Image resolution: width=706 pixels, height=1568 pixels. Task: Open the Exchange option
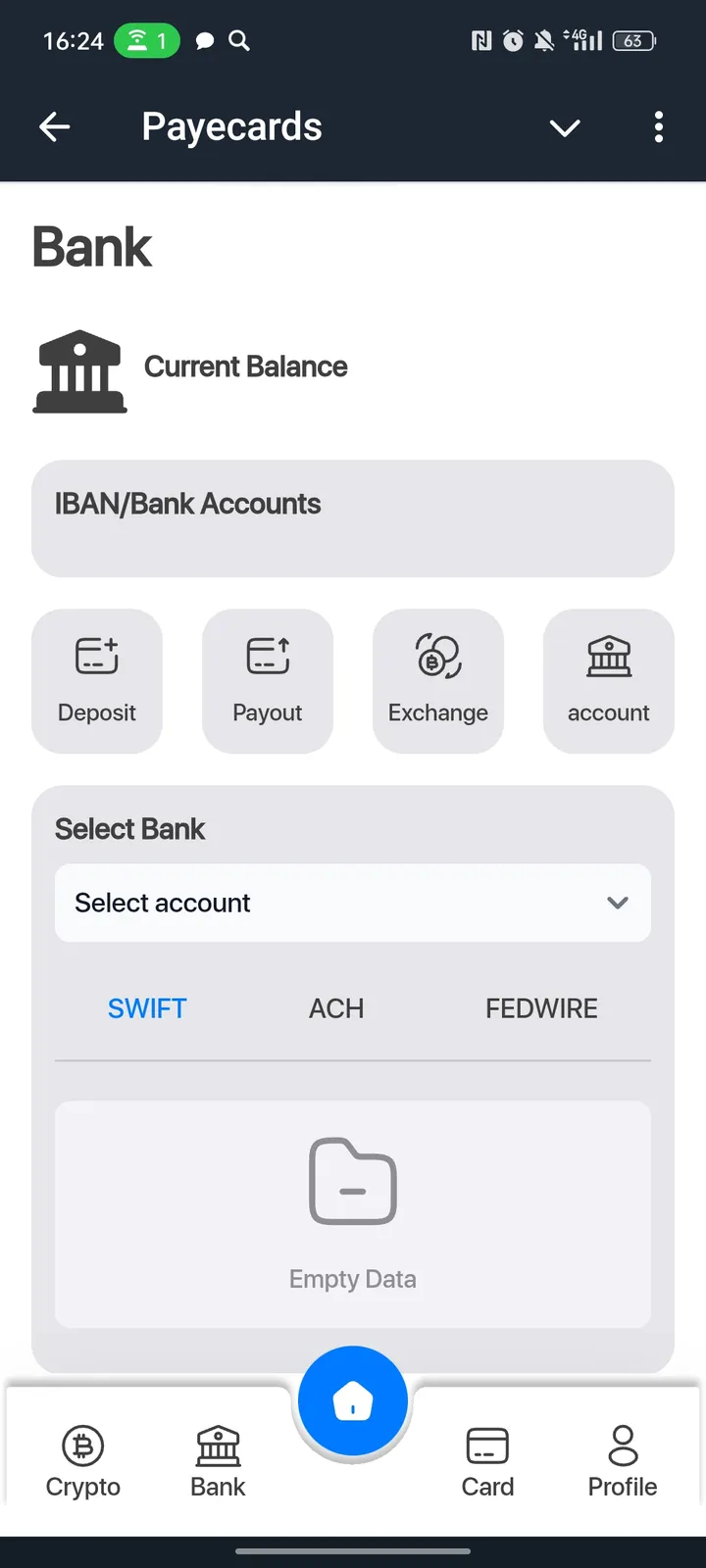(438, 681)
